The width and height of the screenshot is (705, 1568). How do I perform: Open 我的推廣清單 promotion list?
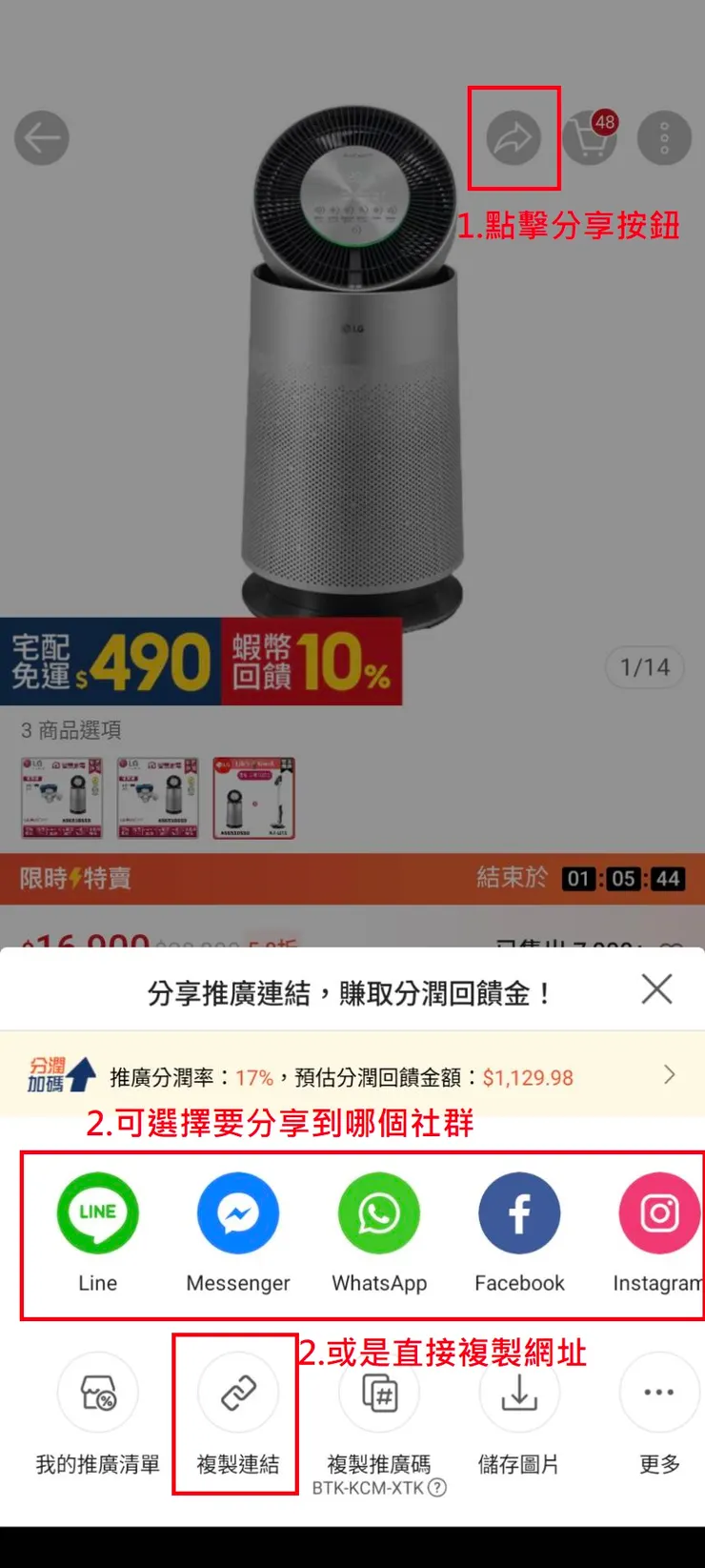pos(96,1392)
